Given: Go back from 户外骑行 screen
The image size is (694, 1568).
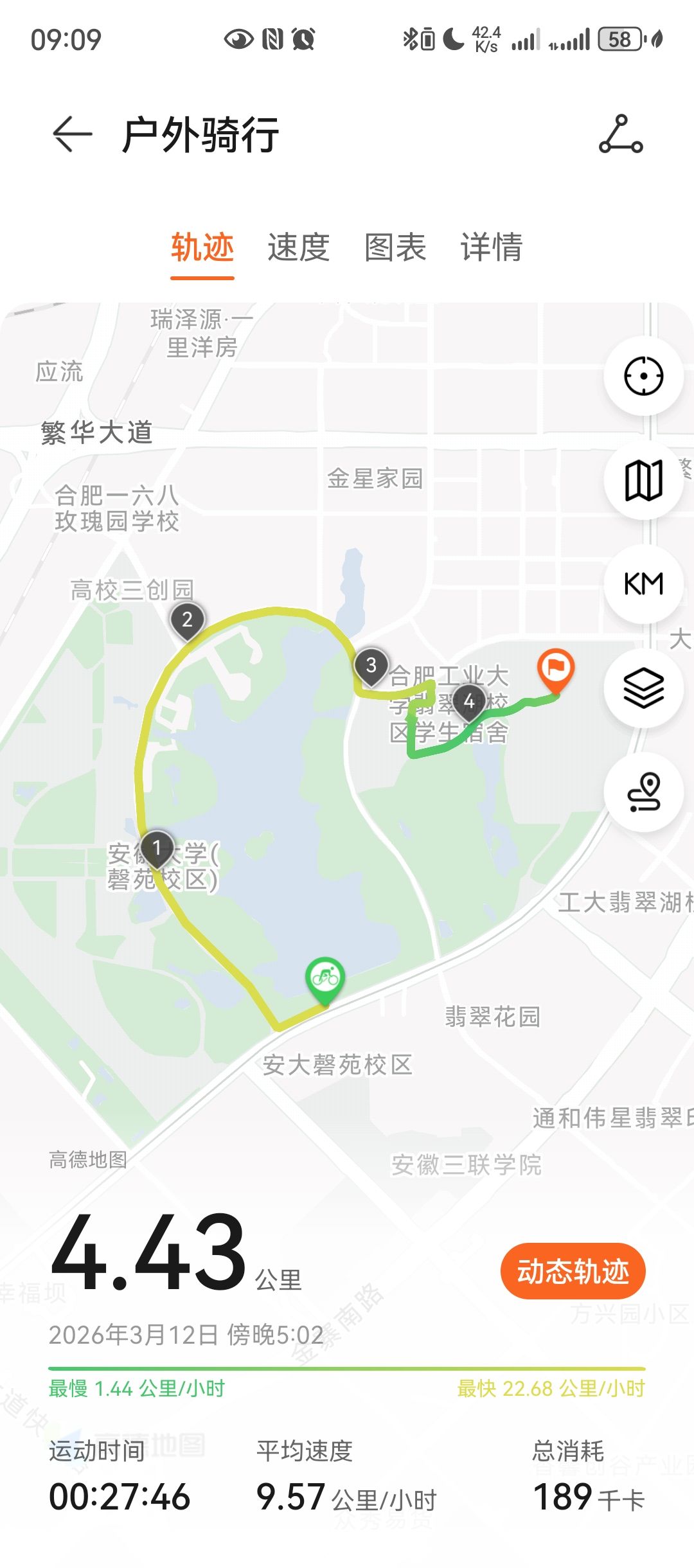Looking at the screenshot, I should point(72,134).
